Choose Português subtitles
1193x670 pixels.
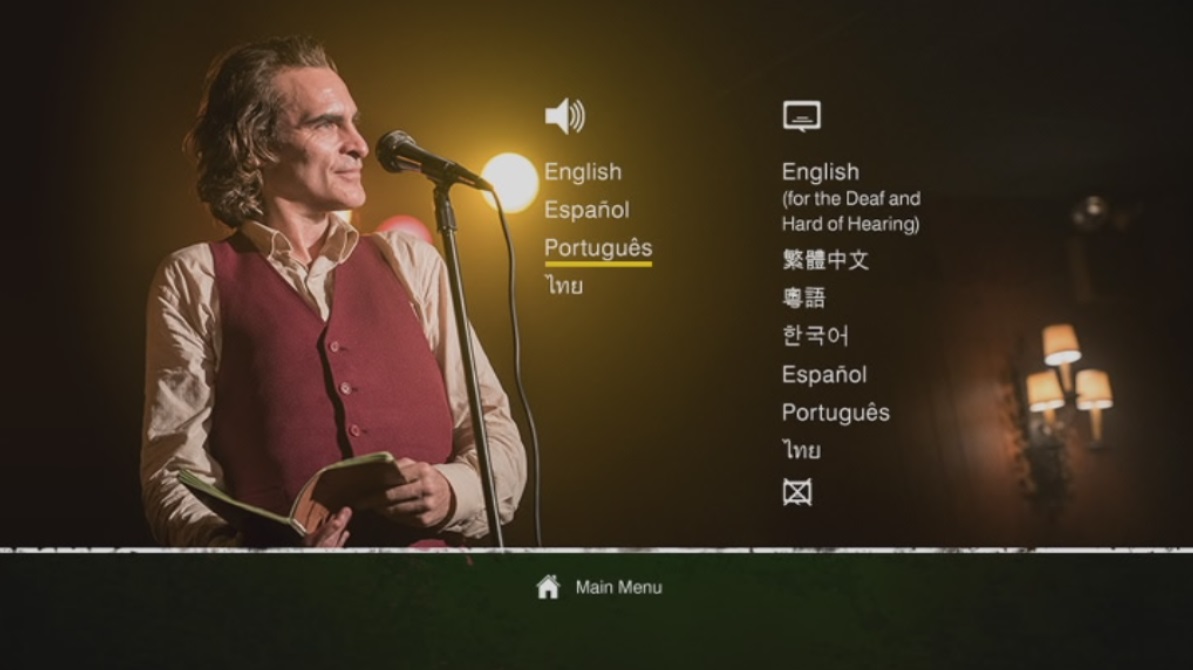tap(835, 413)
